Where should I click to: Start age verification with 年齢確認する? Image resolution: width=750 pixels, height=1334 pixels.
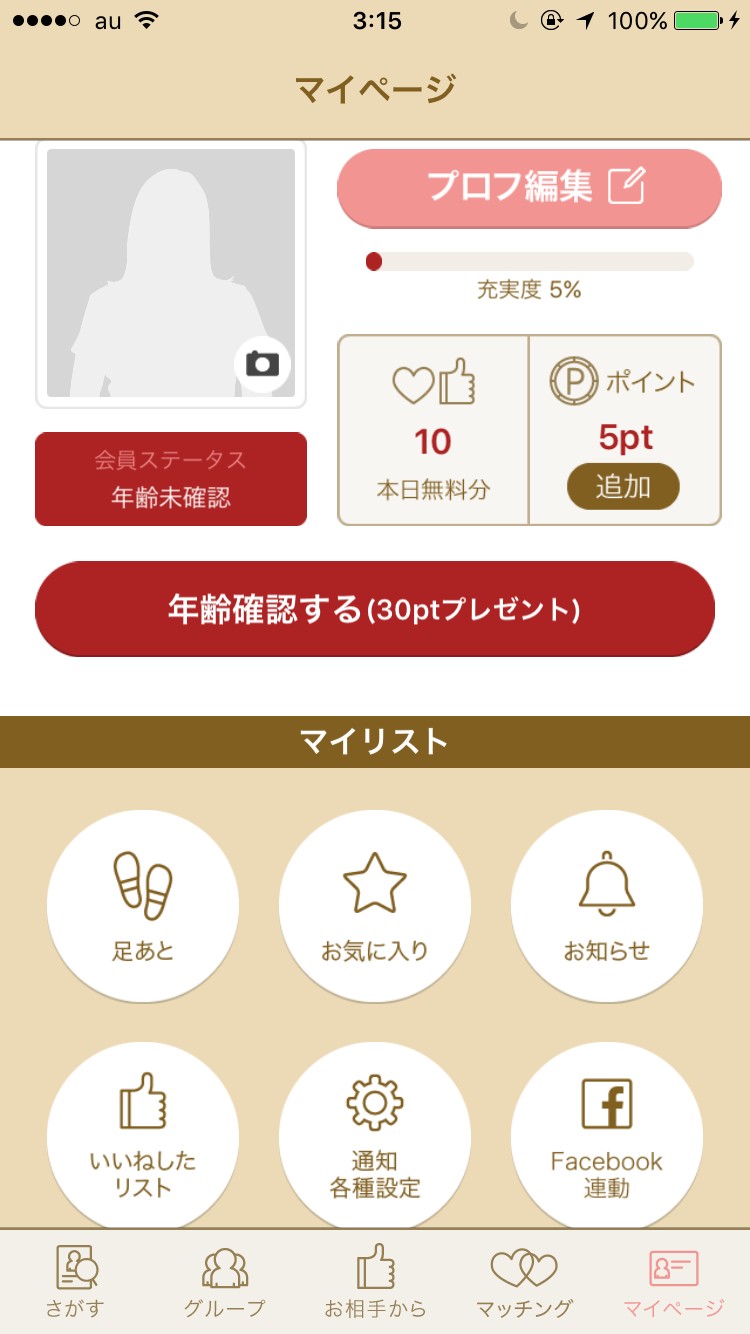(375, 609)
